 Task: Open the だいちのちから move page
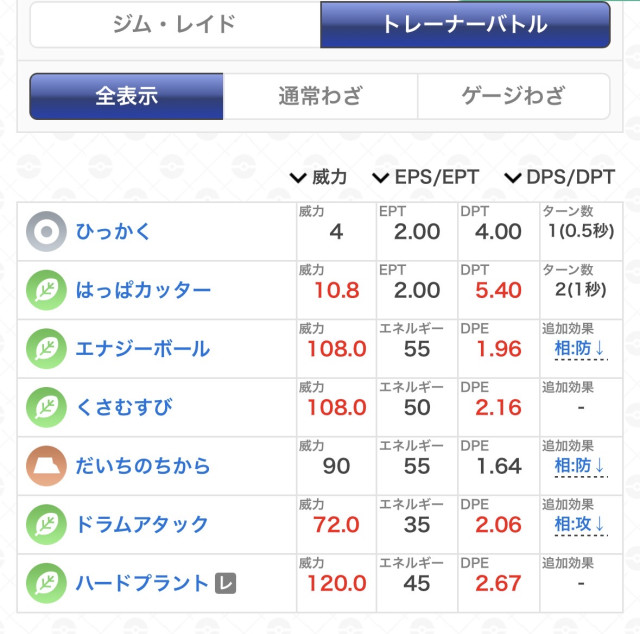point(143,465)
